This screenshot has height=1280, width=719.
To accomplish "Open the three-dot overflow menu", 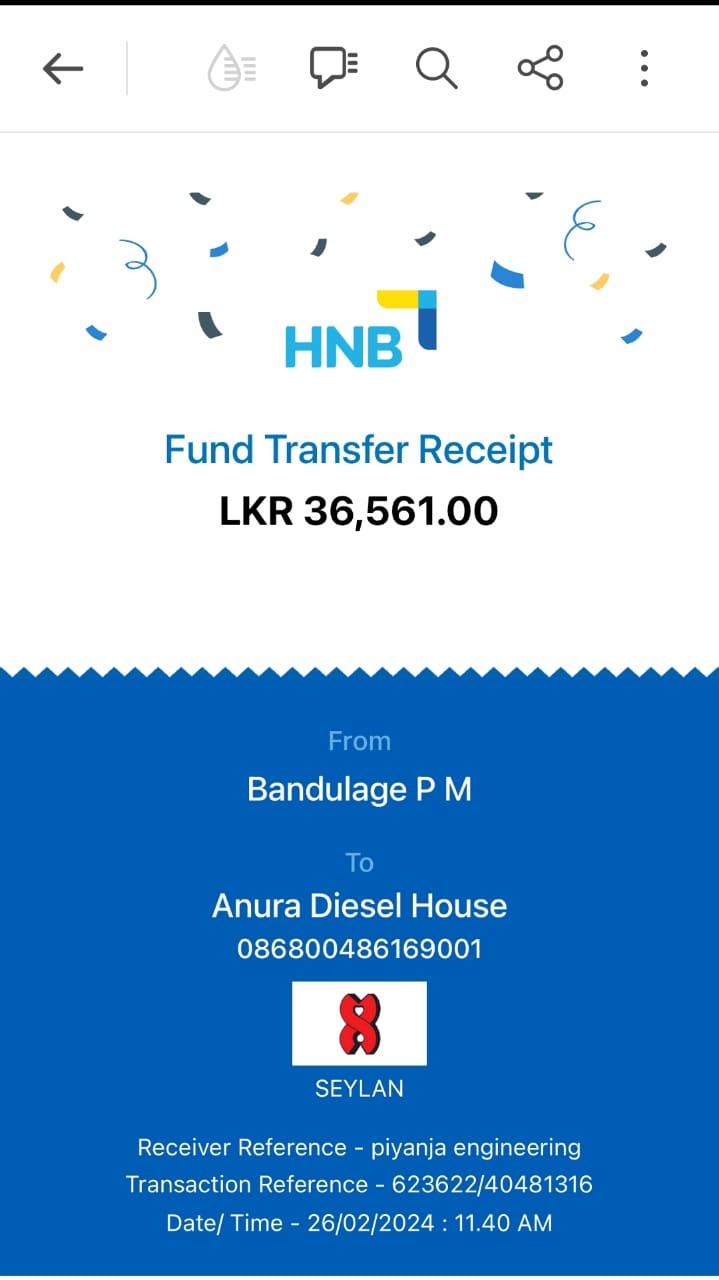I will tap(644, 68).
